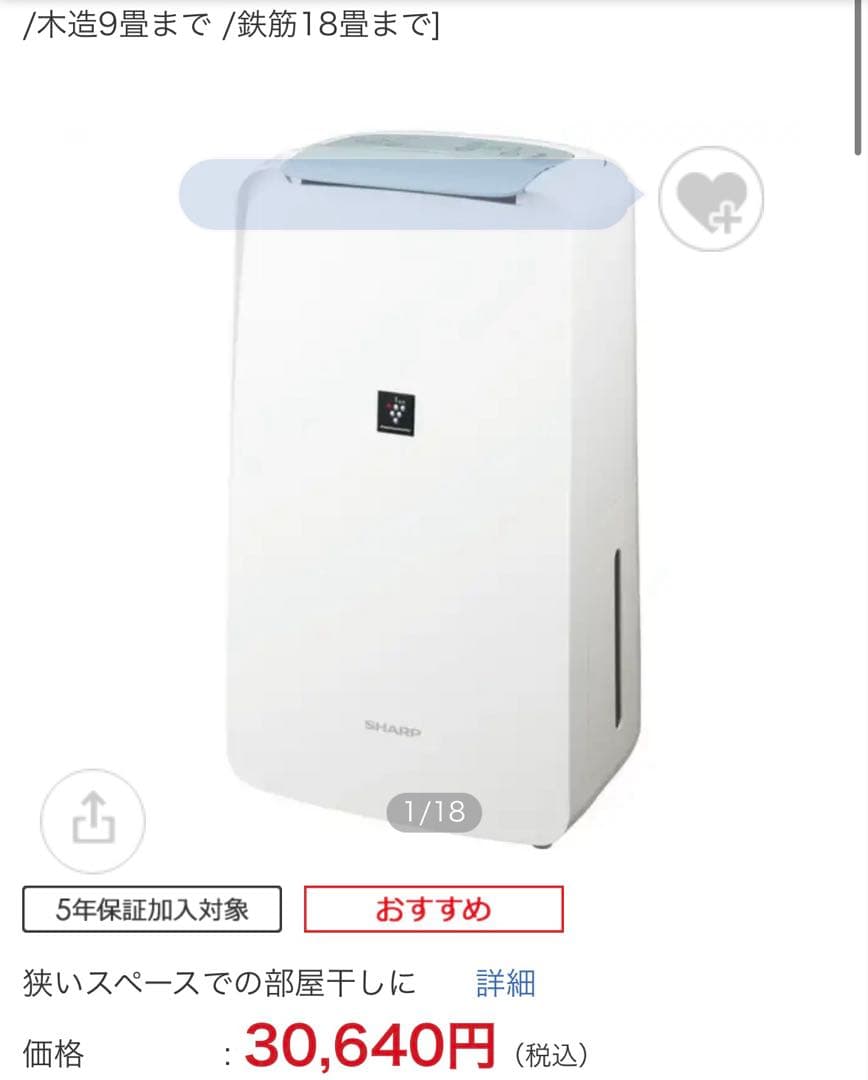Open the 詳細 details link
Screen dimensions: 868x1080
pyautogui.click(x=505, y=983)
